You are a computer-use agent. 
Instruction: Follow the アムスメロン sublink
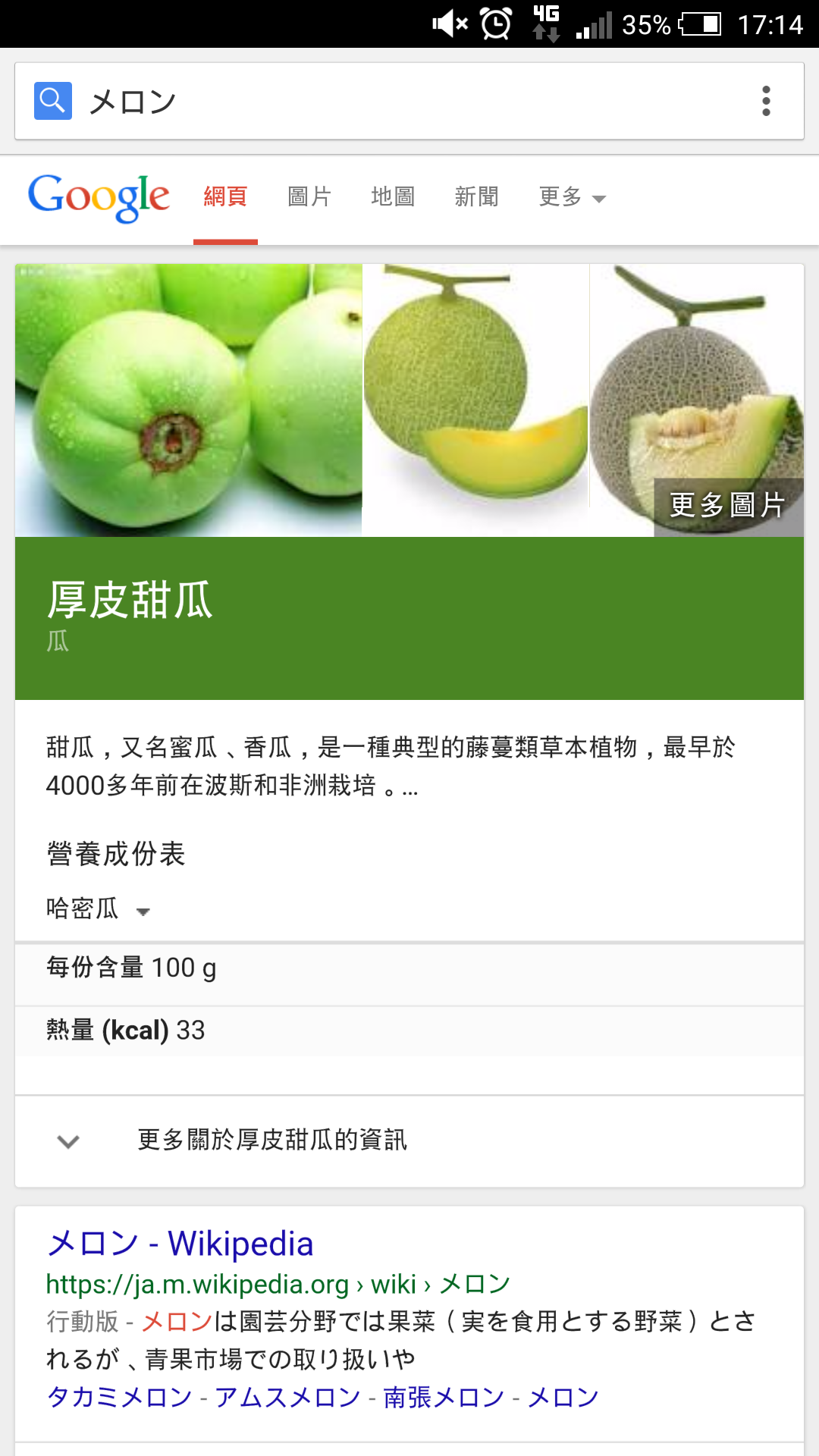pyautogui.click(x=287, y=1397)
